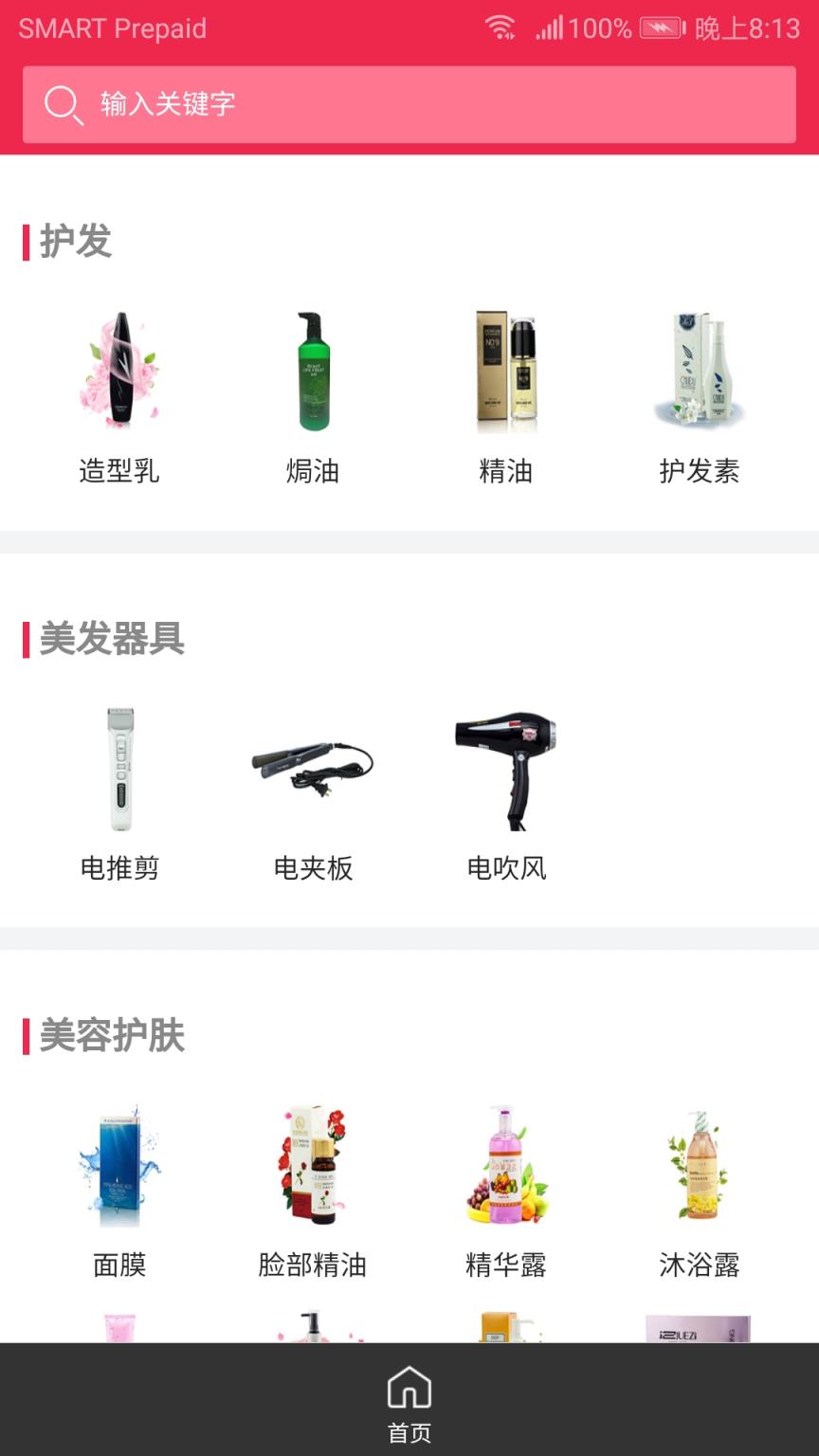Tap the 沐浴露 body wash product image
The width and height of the screenshot is (819, 1456).
click(699, 1166)
